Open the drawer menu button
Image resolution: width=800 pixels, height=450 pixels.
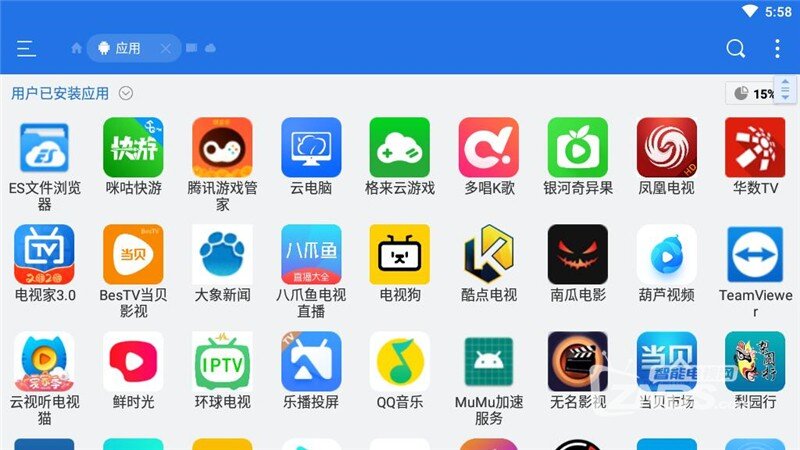(26, 49)
